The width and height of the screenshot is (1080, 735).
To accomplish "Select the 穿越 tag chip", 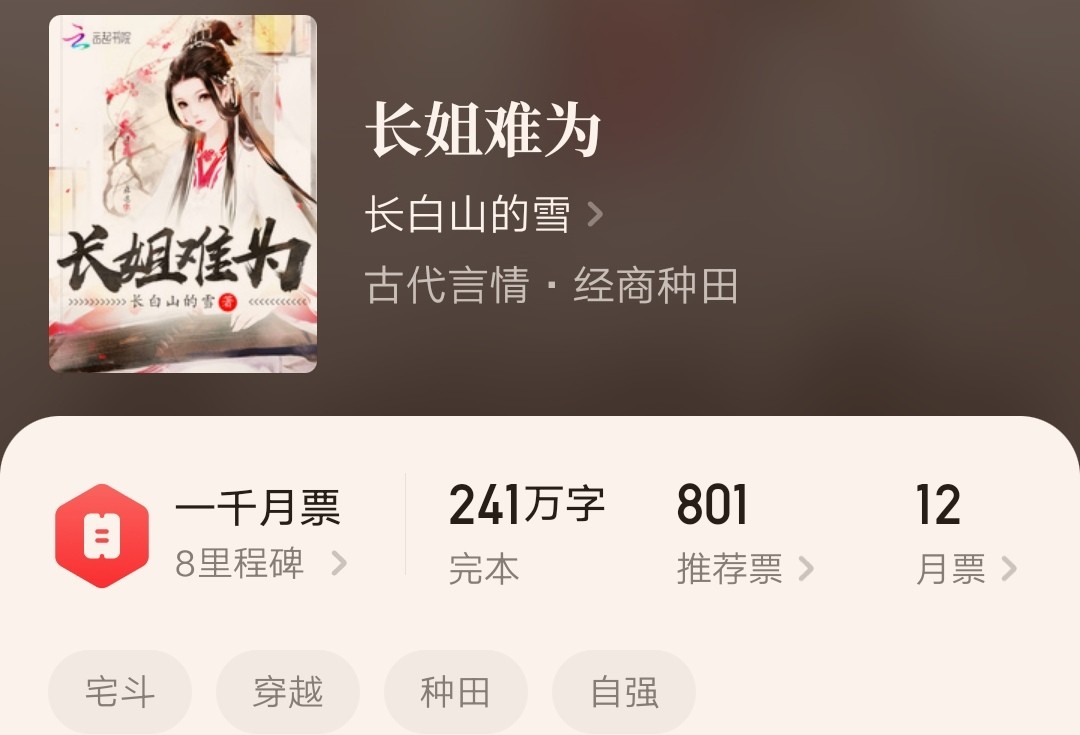I will click(x=288, y=692).
